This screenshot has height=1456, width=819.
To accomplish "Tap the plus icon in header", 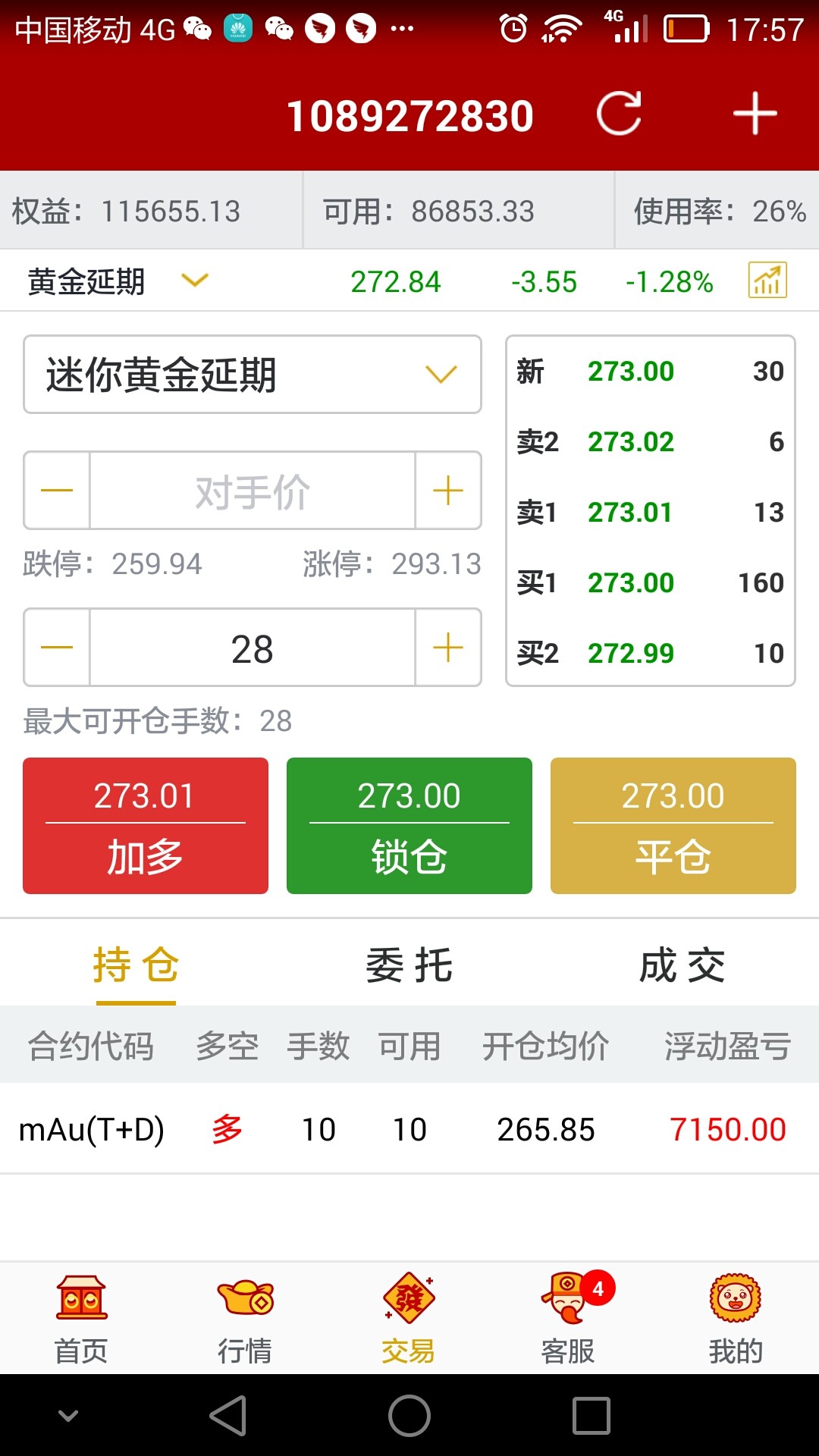I will click(755, 114).
